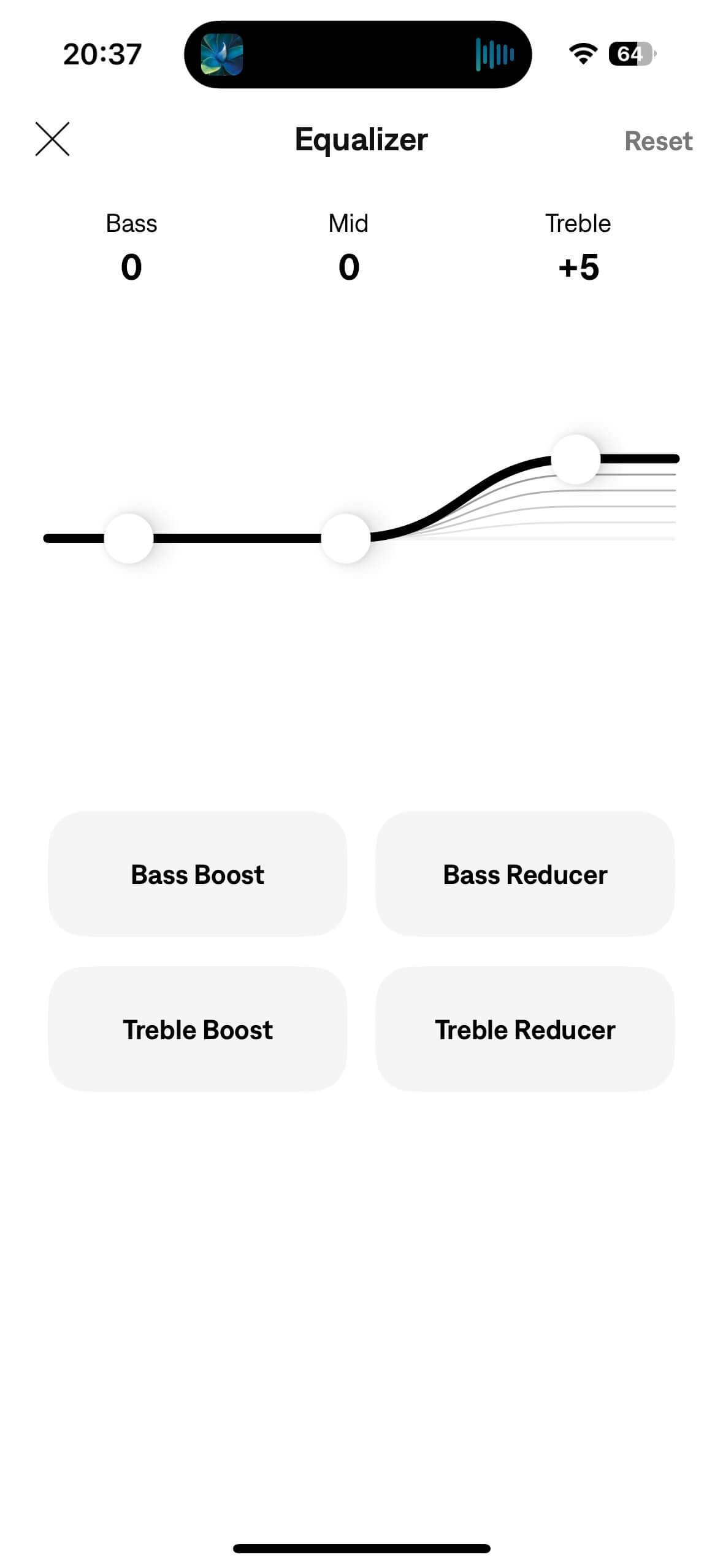Reset the equalizer settings
Screen dimensions: 723x1568
(x=658, y=141)
